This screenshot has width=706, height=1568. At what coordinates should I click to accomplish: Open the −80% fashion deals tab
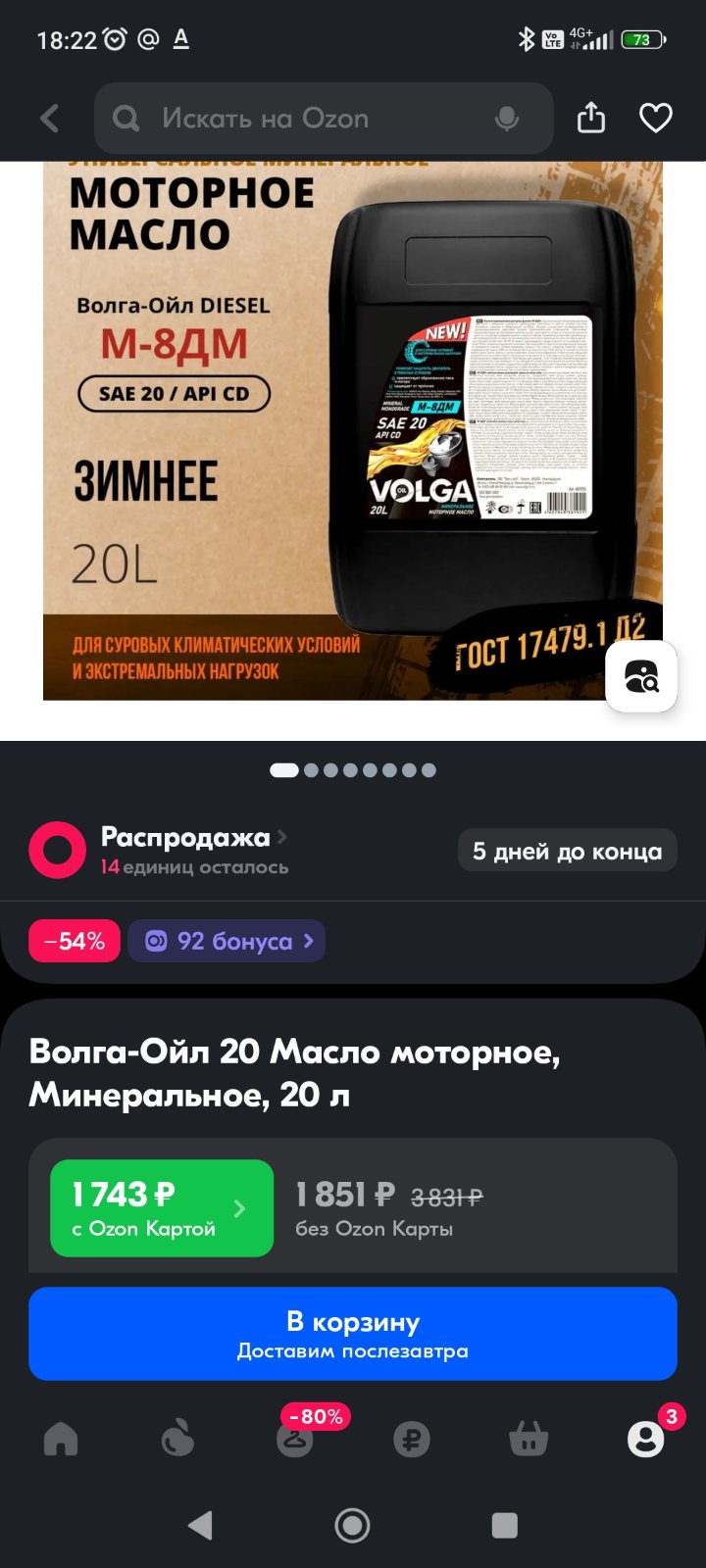(295, 1437)
